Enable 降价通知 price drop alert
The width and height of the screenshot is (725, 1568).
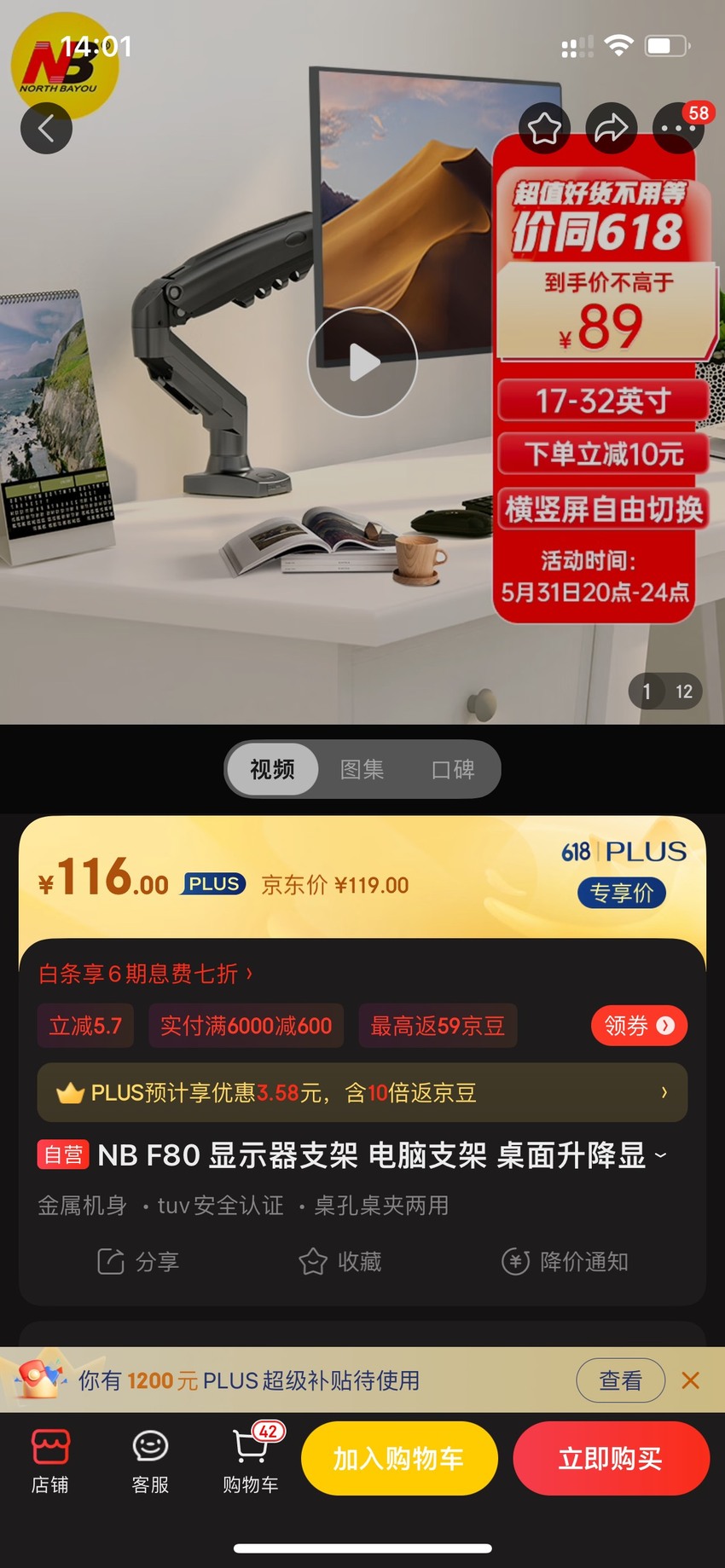pos(565,1261)
